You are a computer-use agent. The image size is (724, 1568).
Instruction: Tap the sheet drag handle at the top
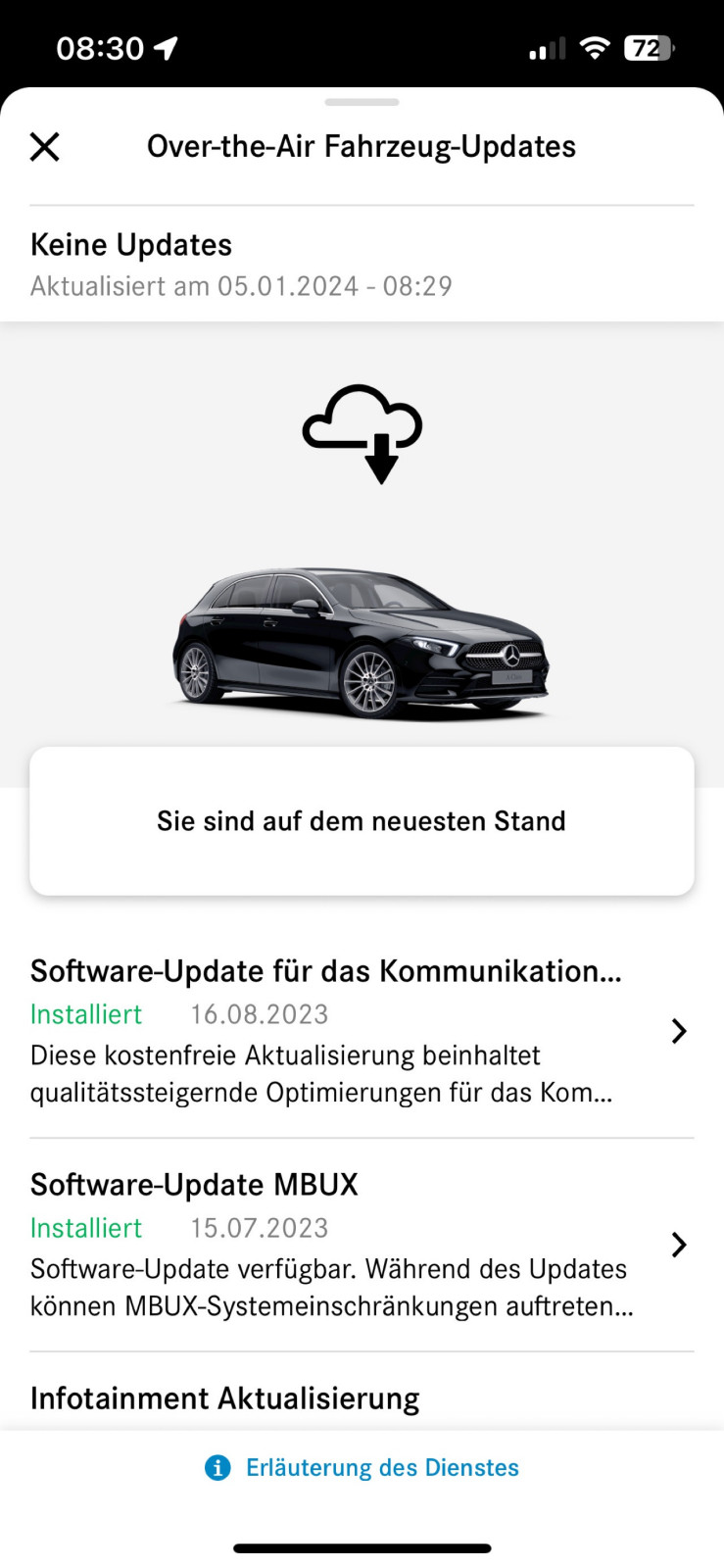click(x=362, y=101)
